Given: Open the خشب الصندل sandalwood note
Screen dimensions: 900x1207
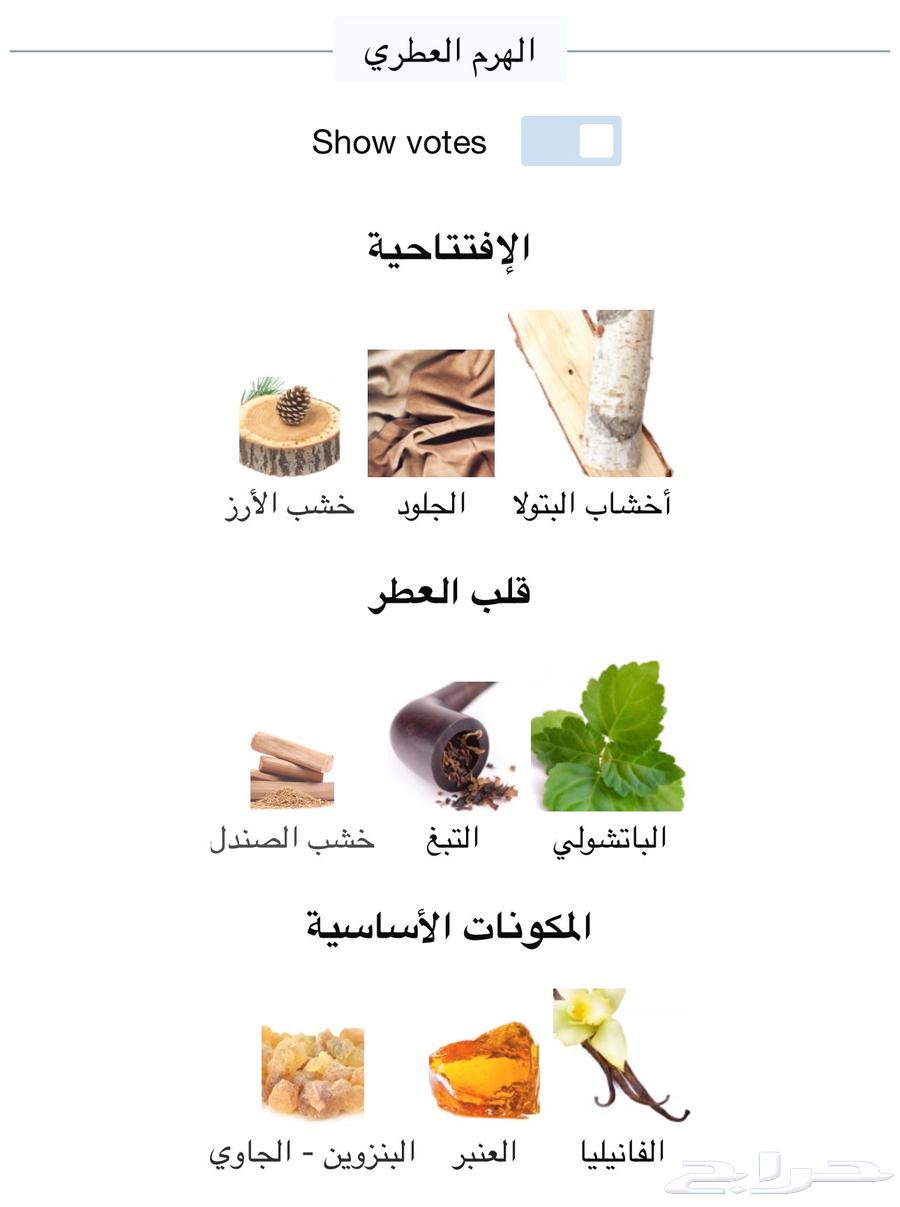Looking at the screenshot, I should (291, 770).
